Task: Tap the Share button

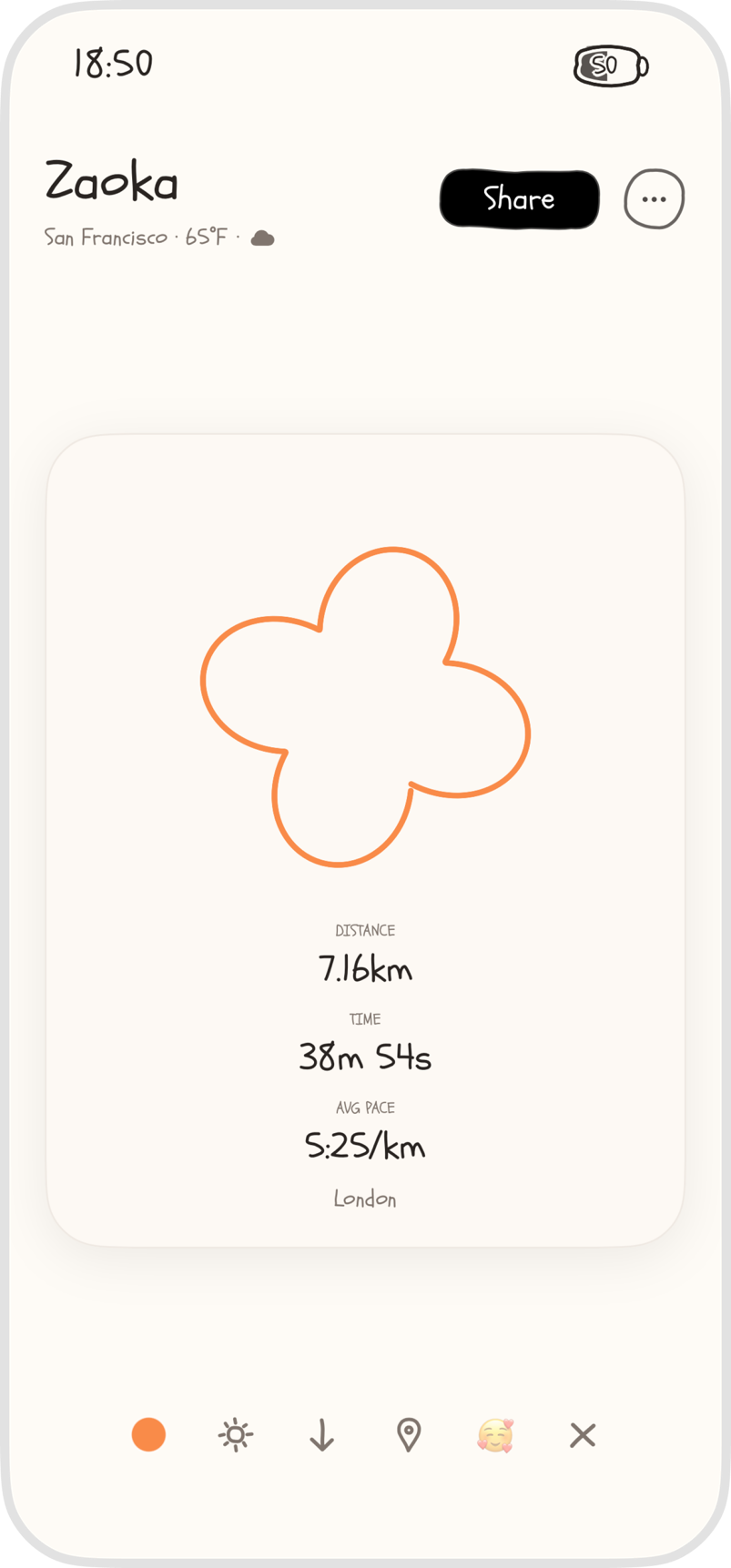Action: [x=519, y=198]
